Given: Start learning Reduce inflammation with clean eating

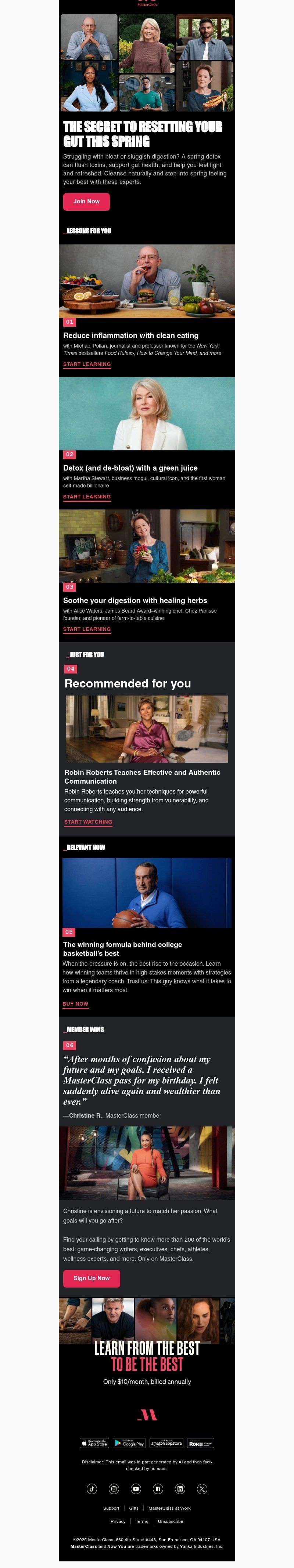Looking at the screenshot, I should click(87, 364).
